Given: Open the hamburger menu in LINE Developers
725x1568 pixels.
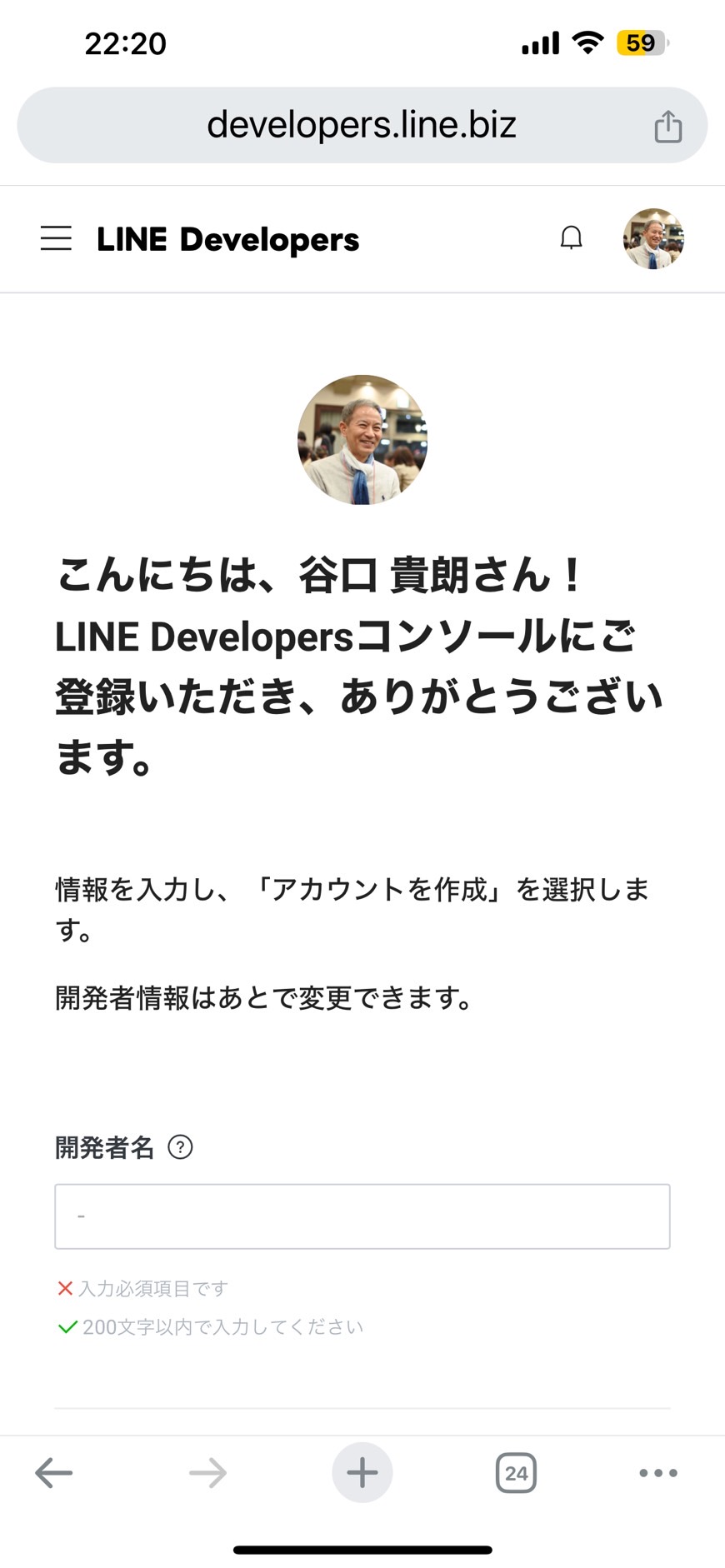Looking at the screenshot, I should [x=56, y=238].
